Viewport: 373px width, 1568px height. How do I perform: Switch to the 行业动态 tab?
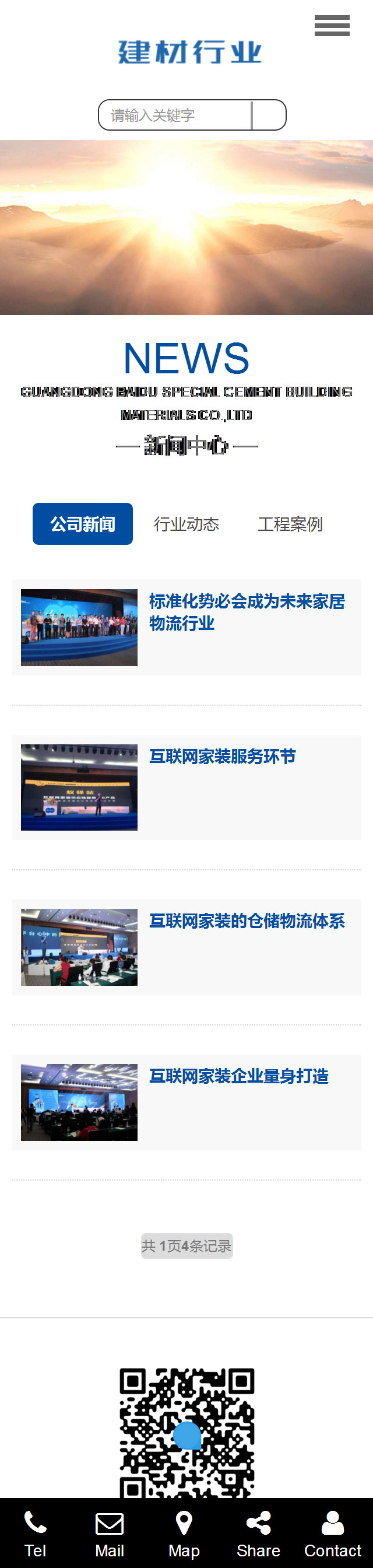(x=186, y=523)
